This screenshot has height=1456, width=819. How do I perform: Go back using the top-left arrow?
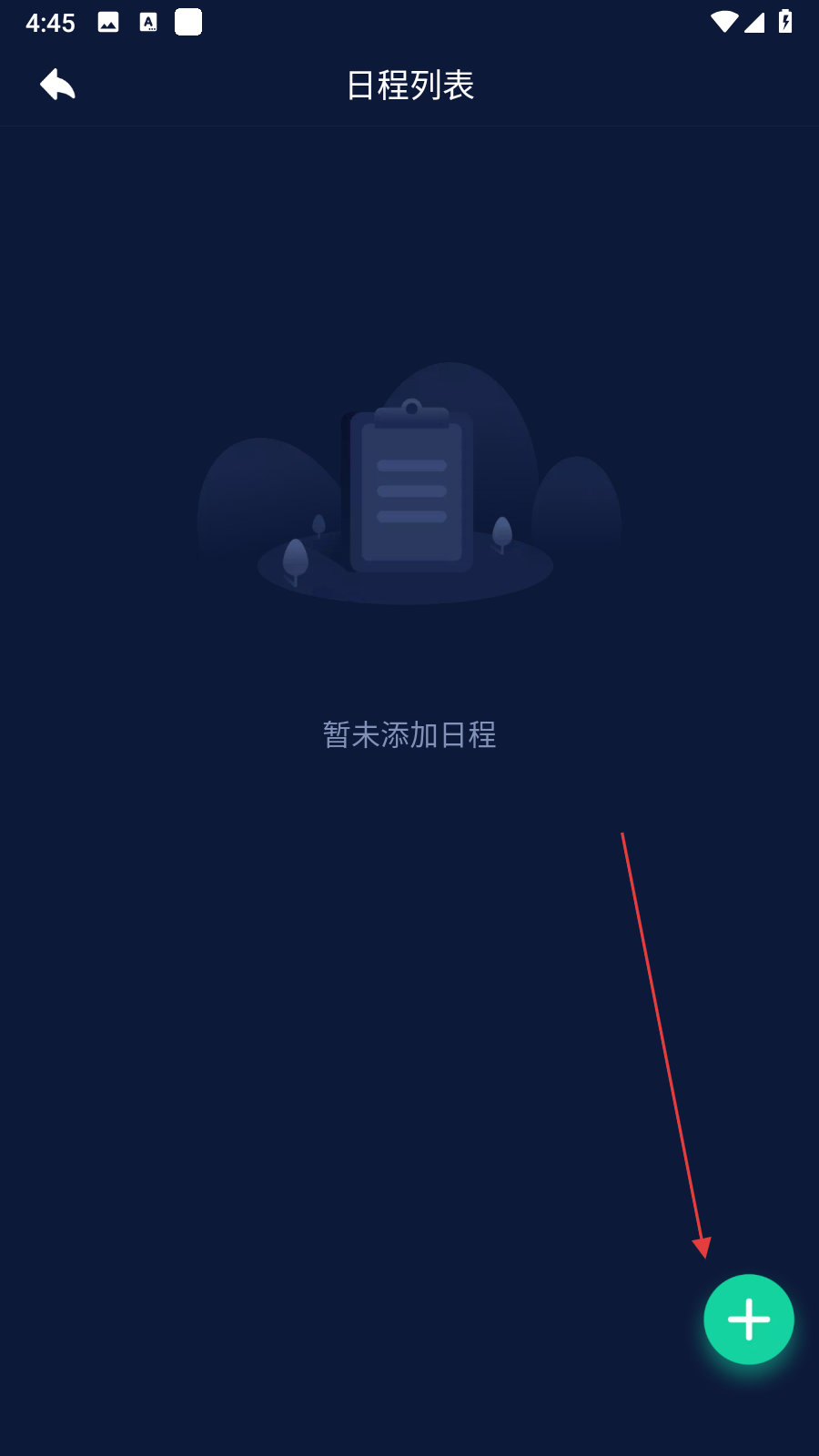(x=57, y=85)
